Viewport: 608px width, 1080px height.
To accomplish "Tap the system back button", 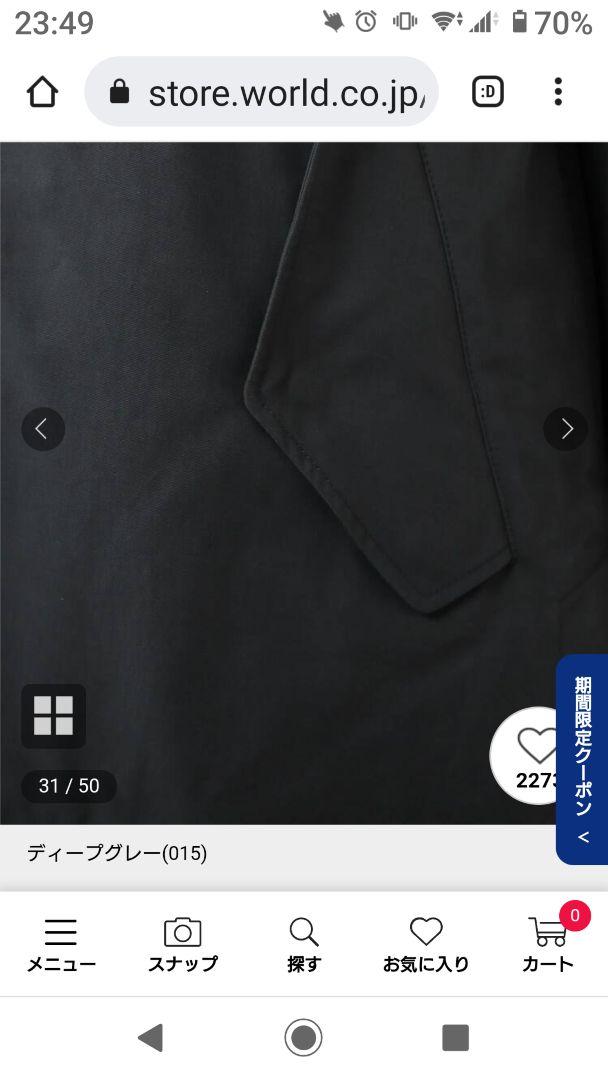I will 151,1037.
